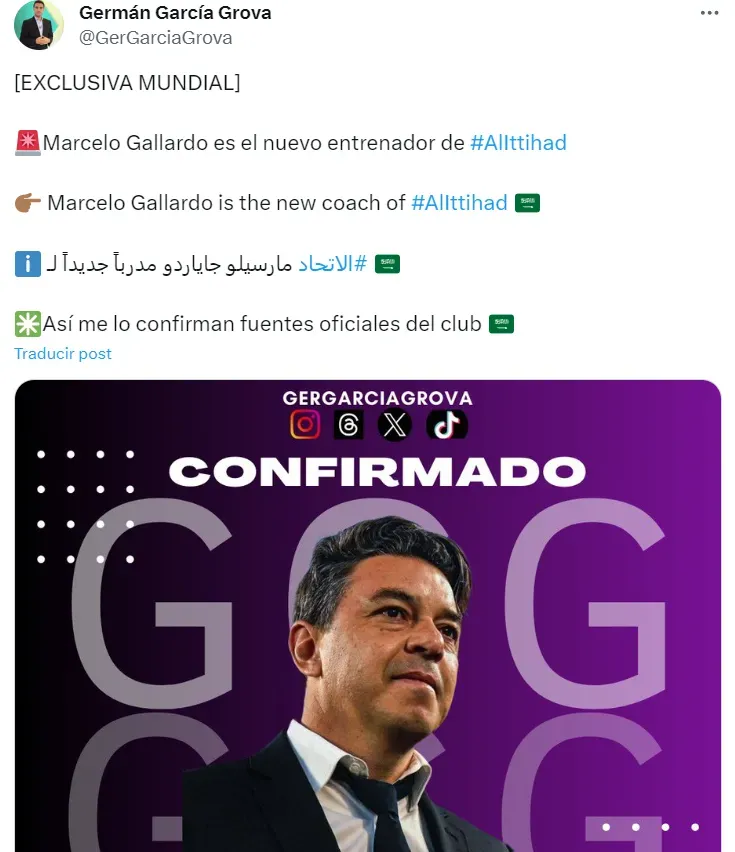
Task: Open the tweet's three-dot overflow menu
Action: (709, 12)
